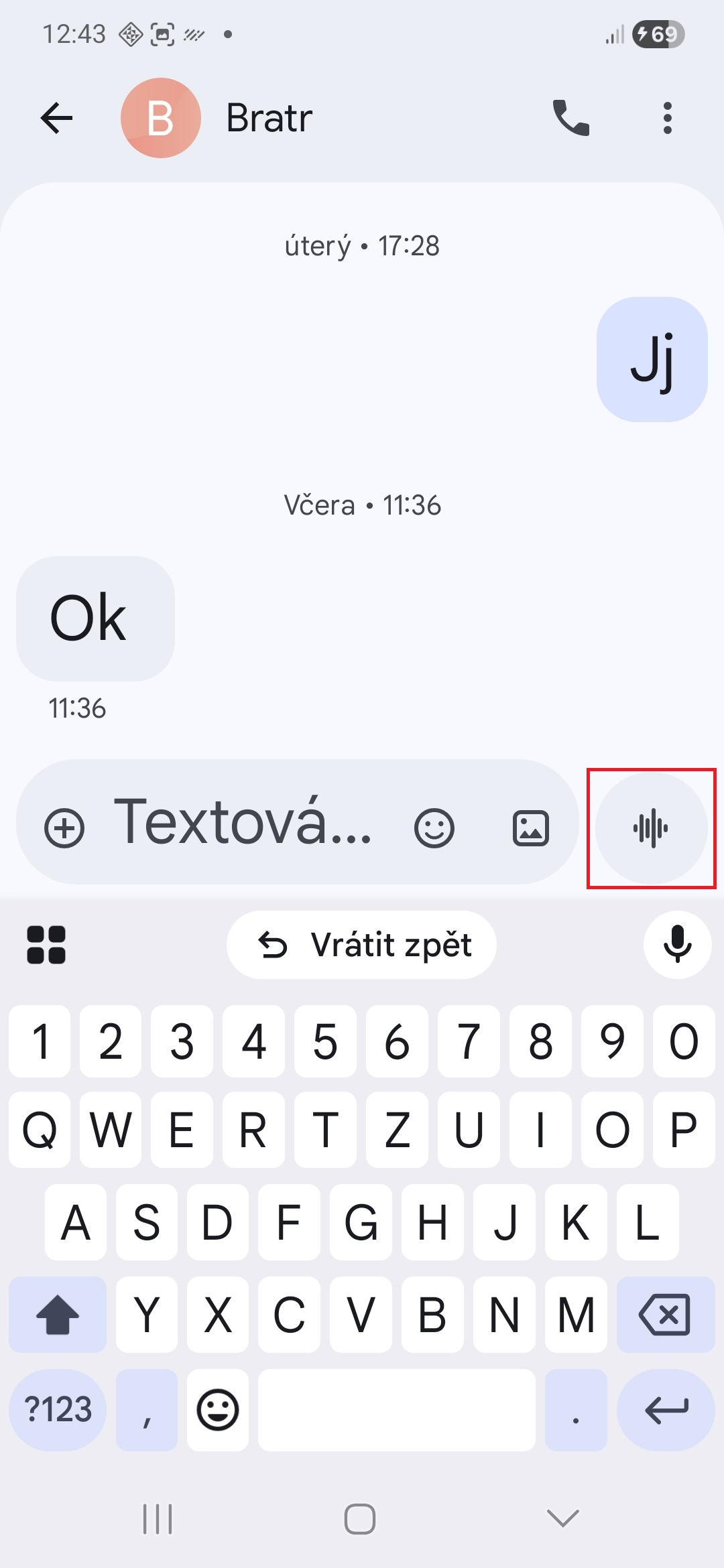Record a voice message
The image size is (724, 1568).
coord(651,828)
